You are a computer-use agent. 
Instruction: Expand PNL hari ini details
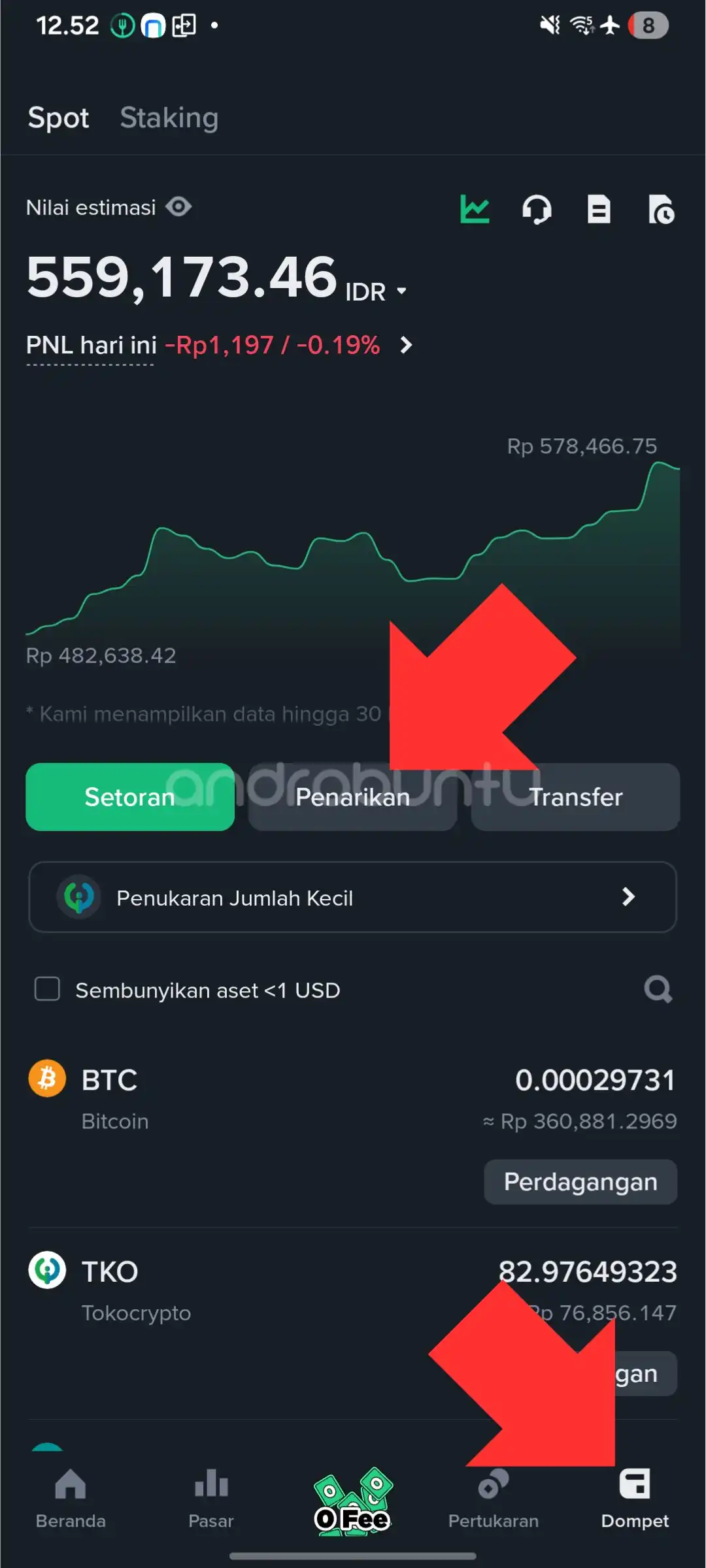pyautogui.click(x=405, y=346)
